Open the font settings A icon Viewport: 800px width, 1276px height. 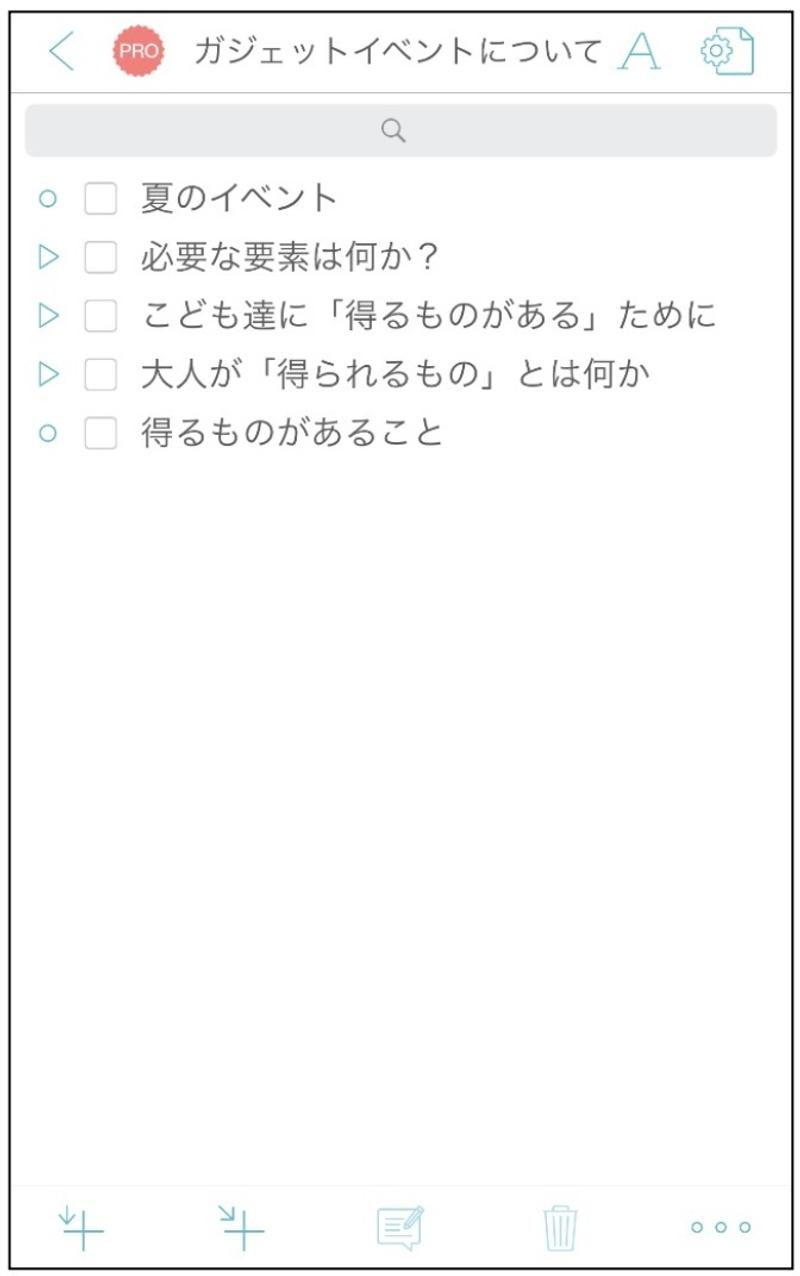(639, 51)
